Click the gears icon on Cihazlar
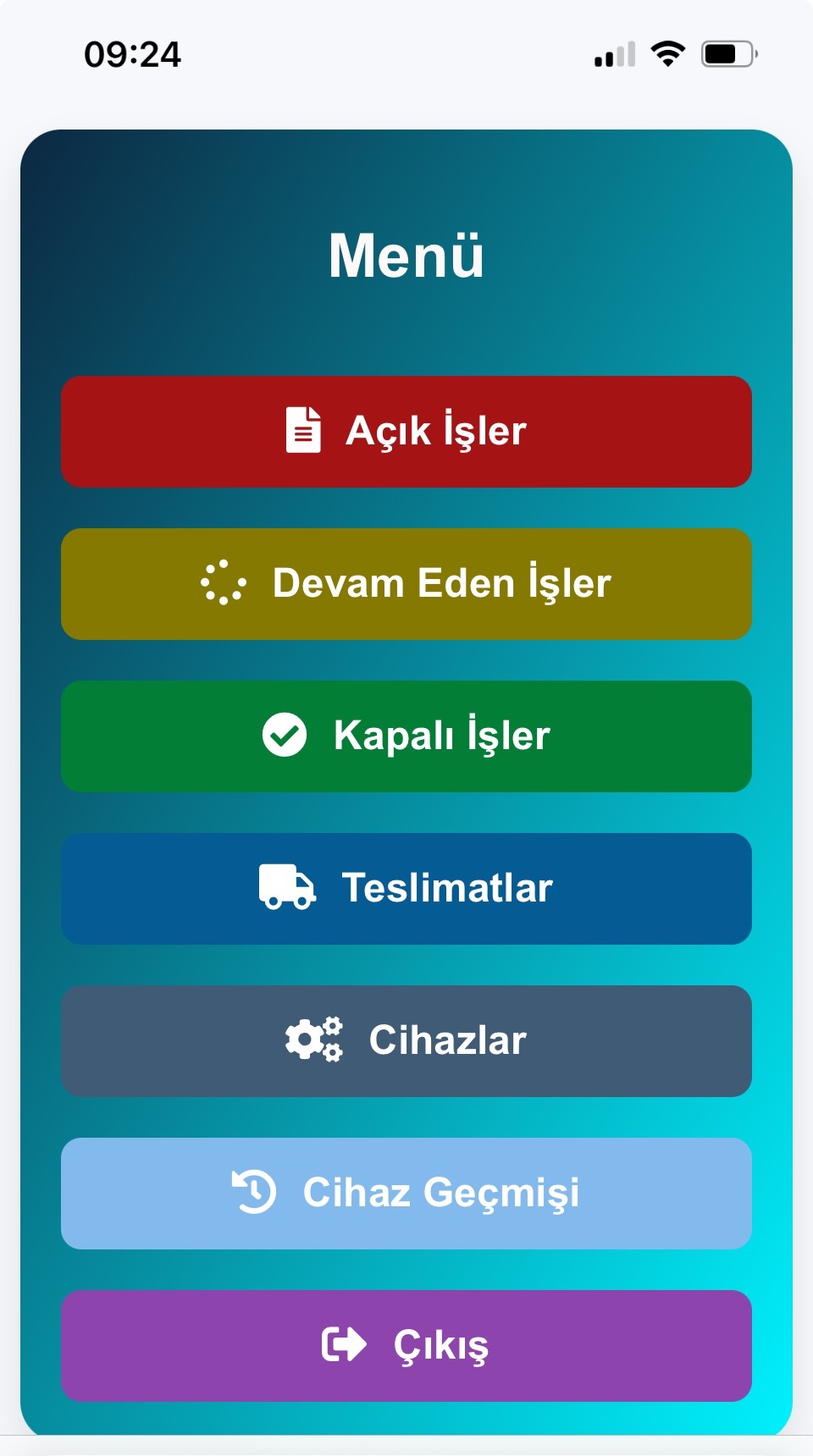 coord(312,1040)
